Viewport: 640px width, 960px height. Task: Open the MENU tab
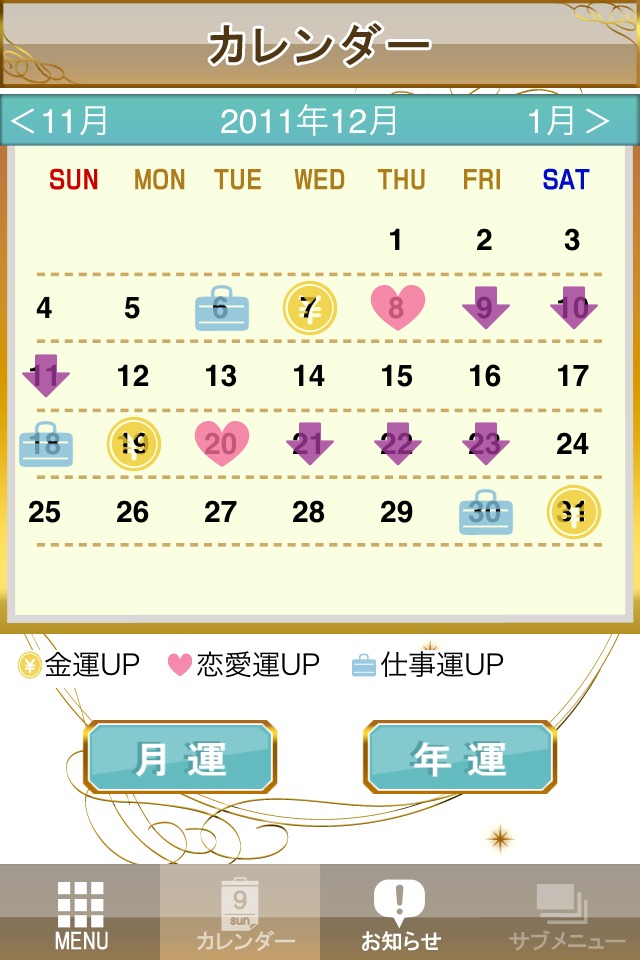coord(80,912)
